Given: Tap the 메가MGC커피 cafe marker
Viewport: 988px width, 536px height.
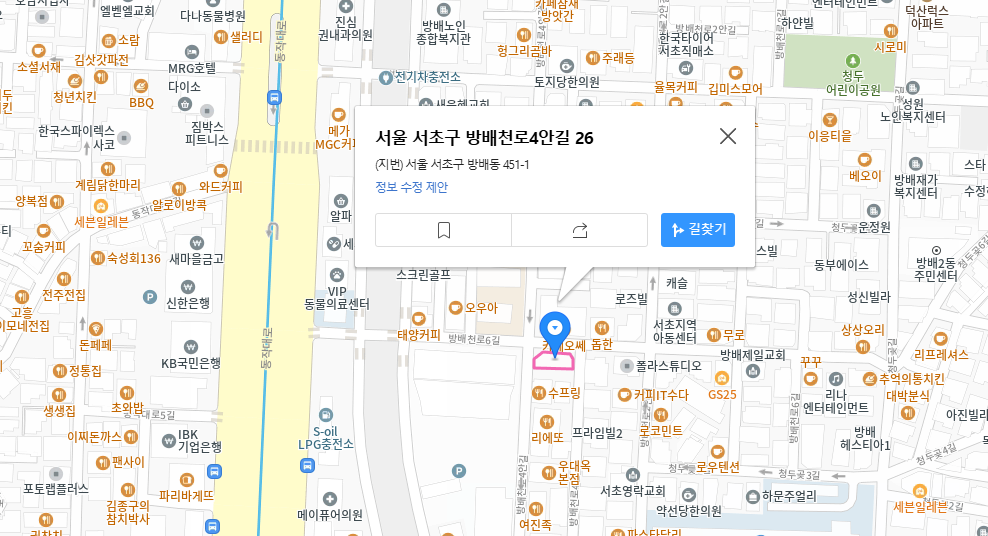Looking at the screenshot, I should tap(339, 114).
